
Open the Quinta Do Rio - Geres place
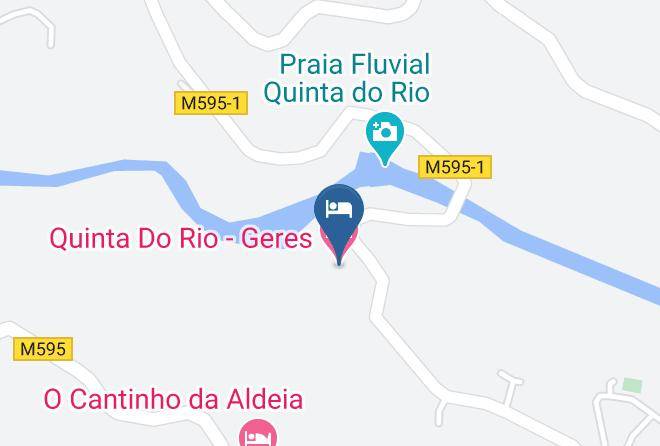point(181,240)
